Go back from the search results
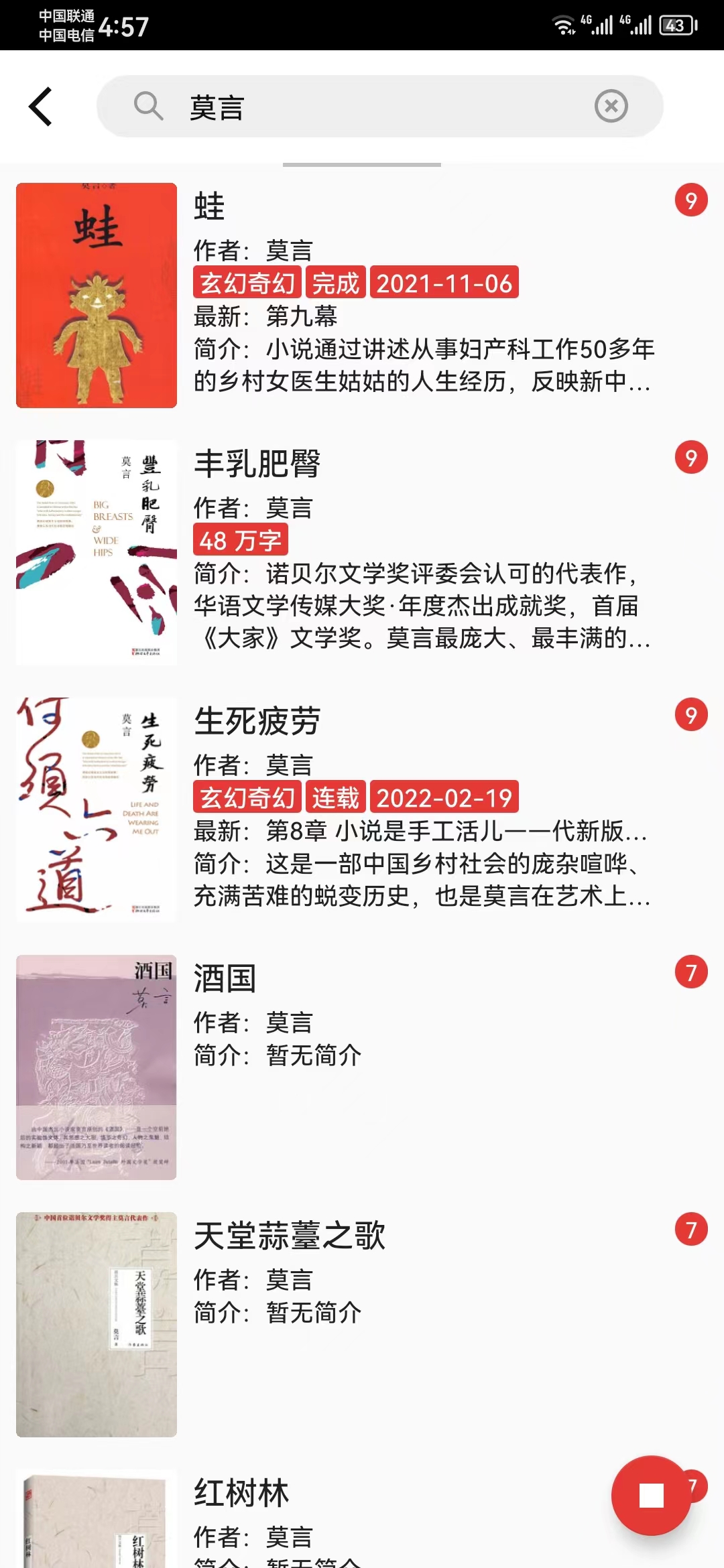 41,107
